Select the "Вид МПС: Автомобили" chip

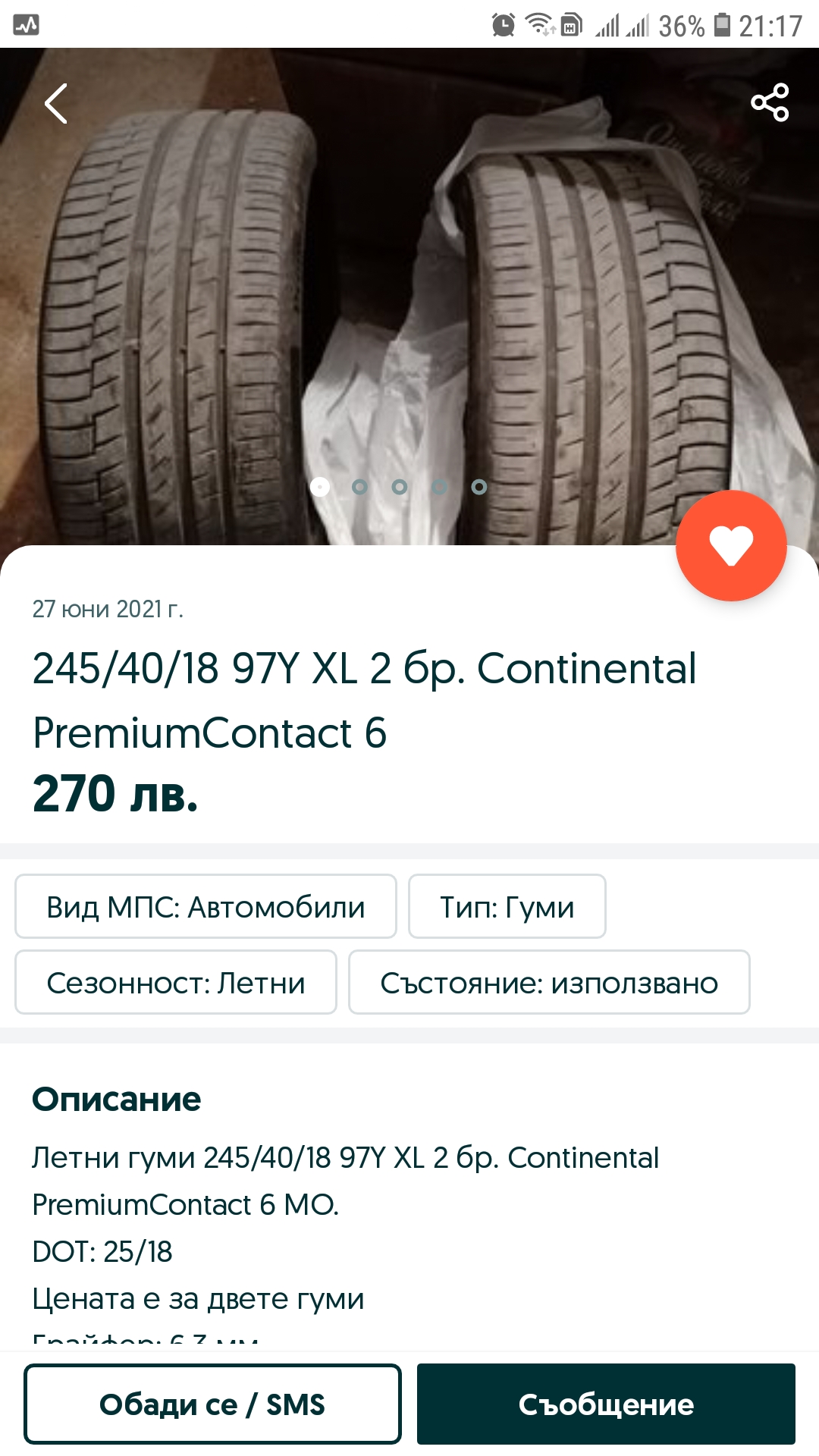[206, 906]
